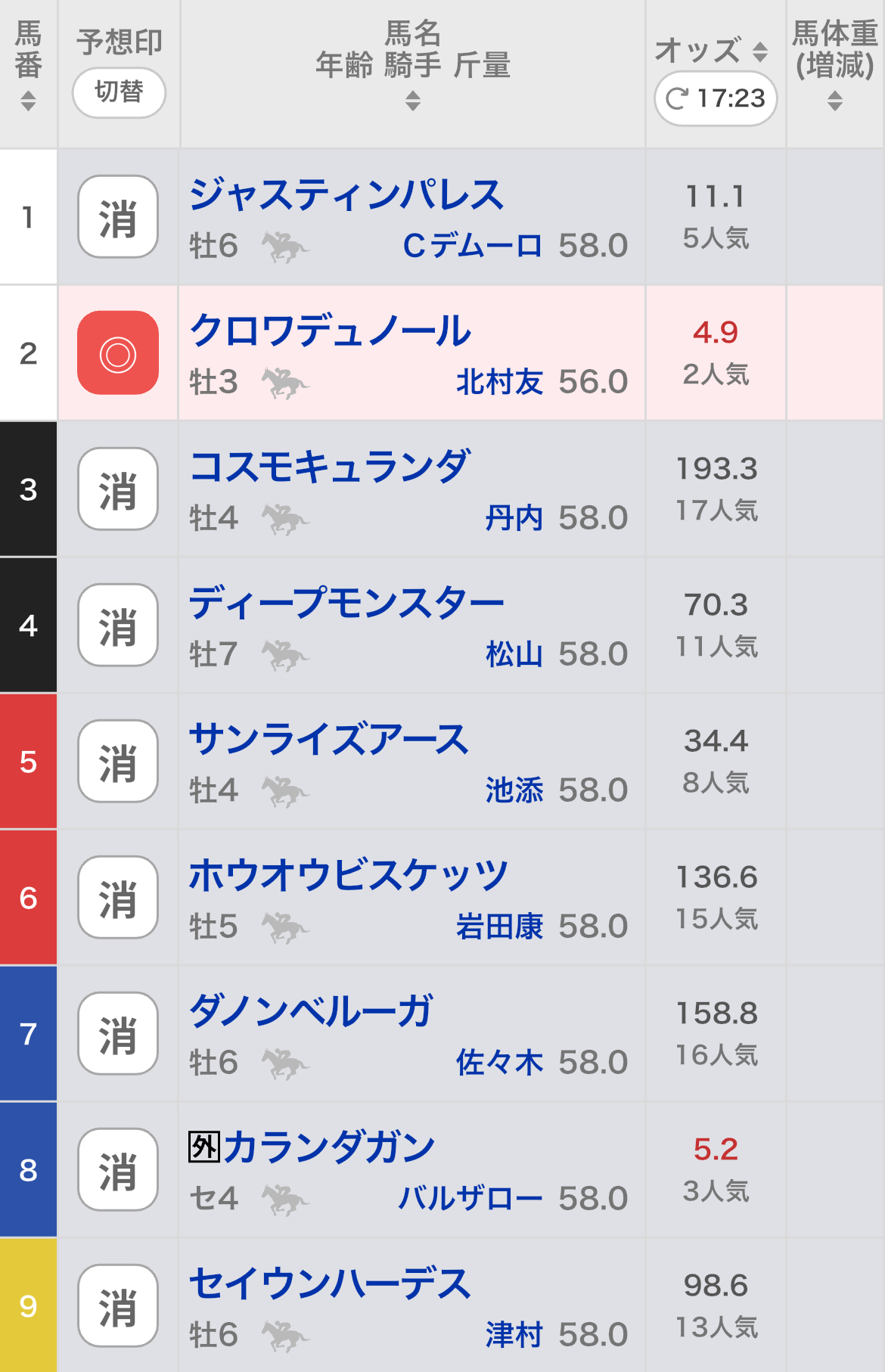The width and height of the screenshot is (885, 1372).
Task: Open jockey Cデムーロ profile
Action: pyautogui.click(x=472, y=246)
